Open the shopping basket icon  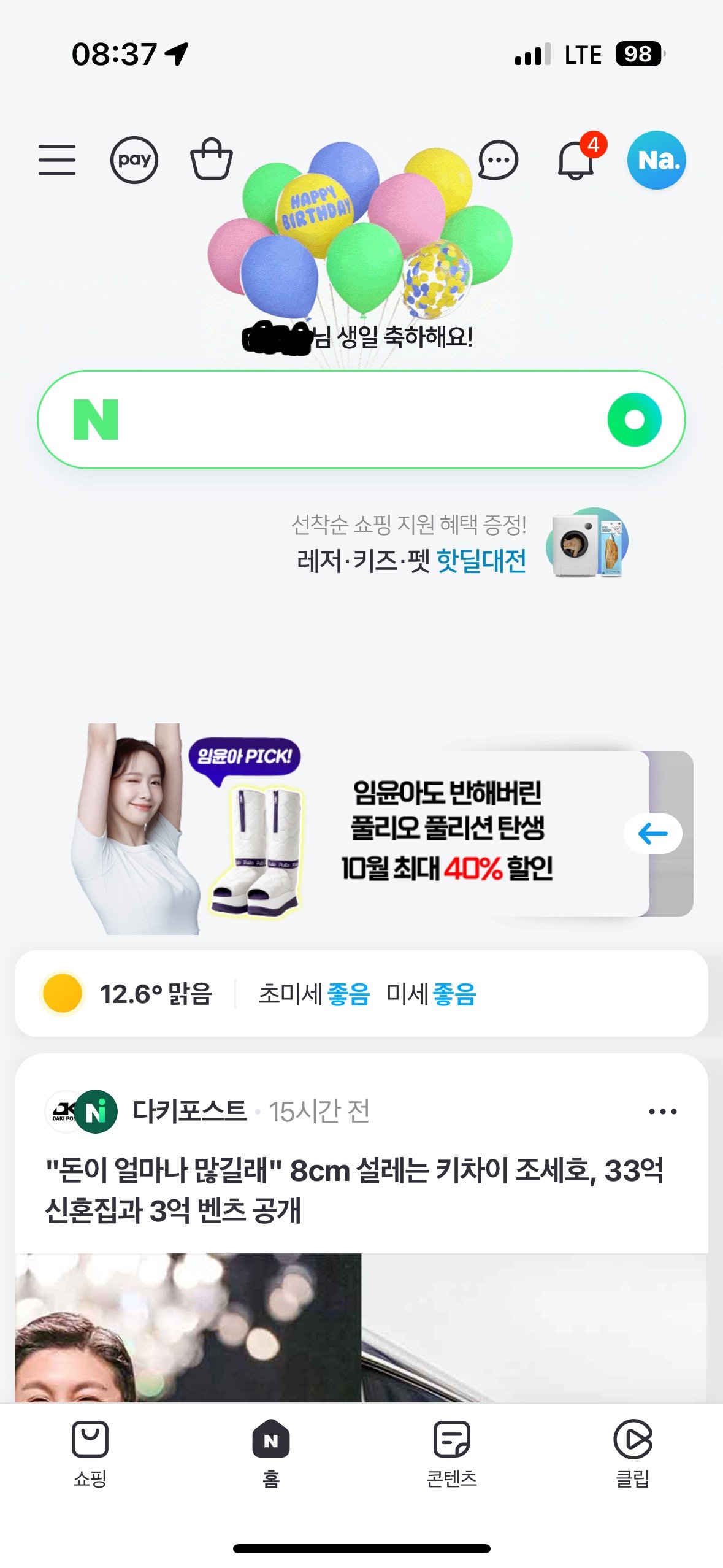tap(211, 159)
